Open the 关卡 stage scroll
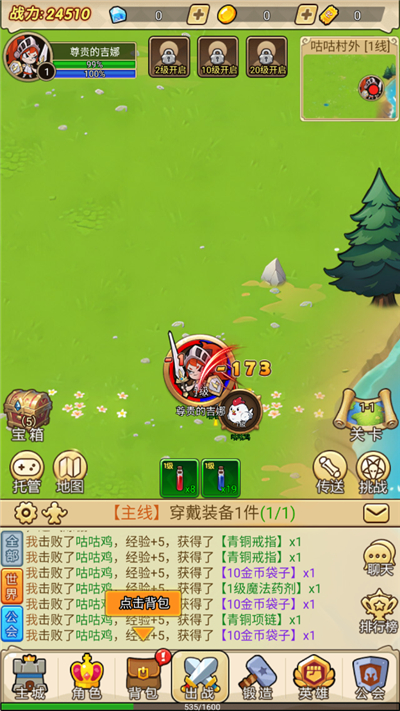This screenshot has width=400, height=711. [x=366, y=415]
